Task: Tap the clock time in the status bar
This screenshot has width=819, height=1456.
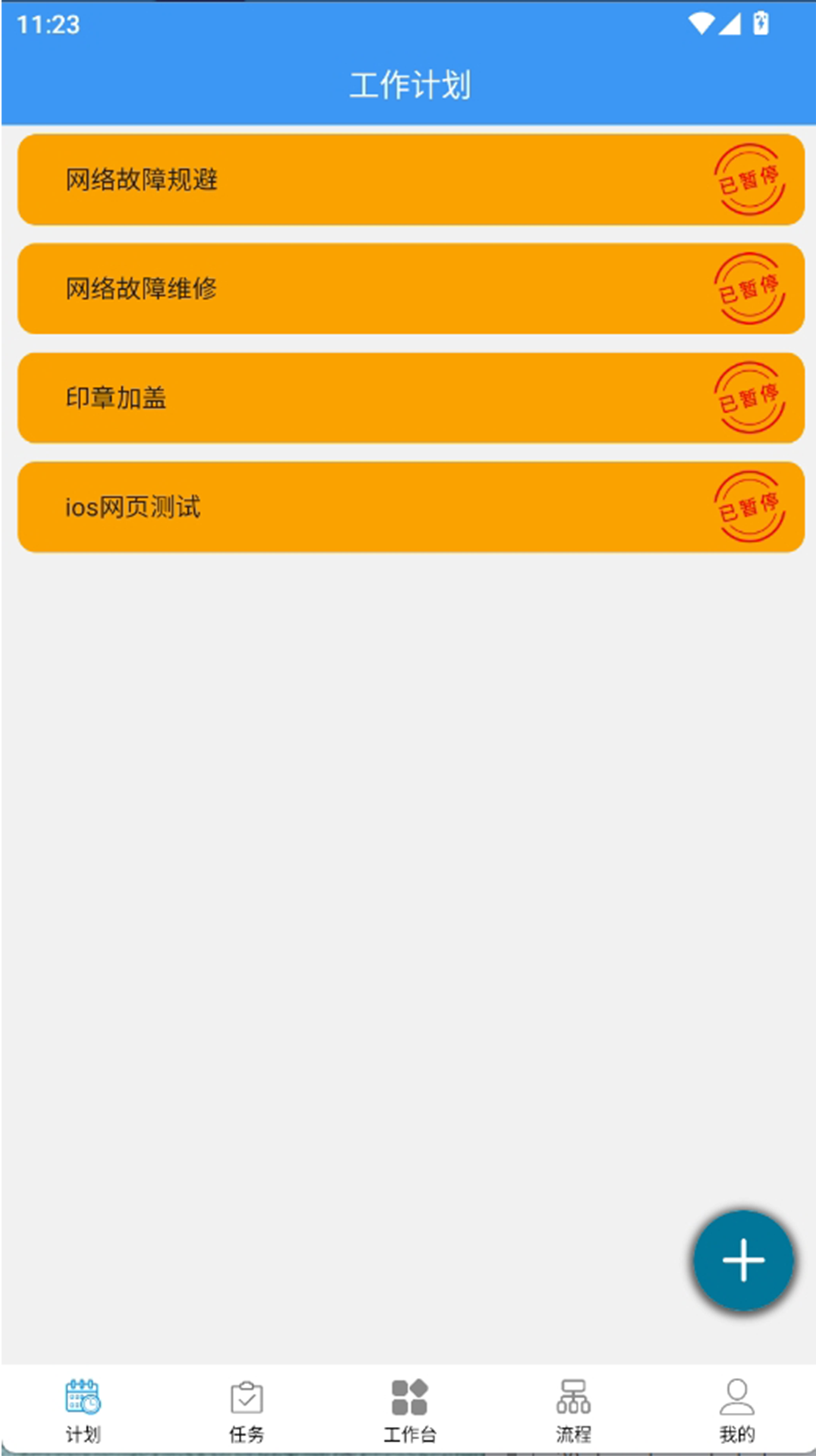Action: pos(47,23)
